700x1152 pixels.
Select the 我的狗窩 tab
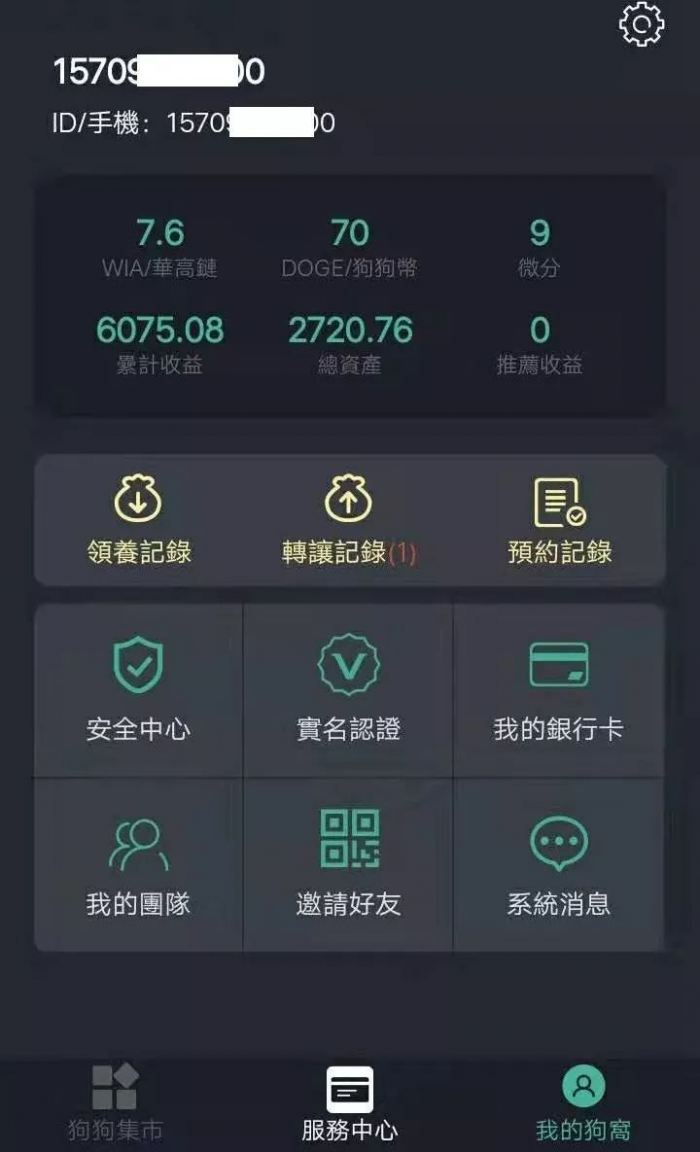pos(583,1104)
